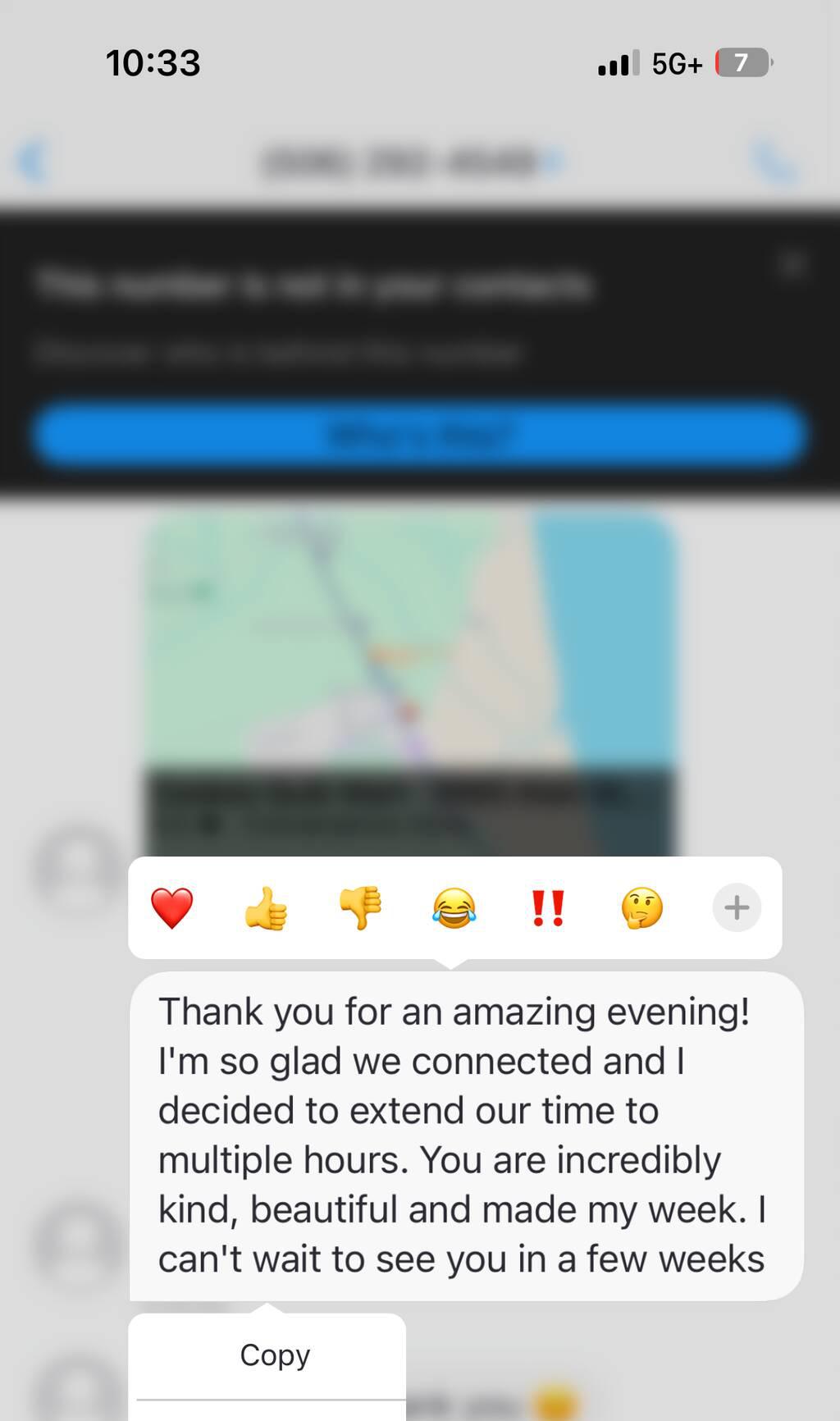React with the double exclamation marks
Viewport: 840px width, 1421px height.
pyautogui.click(x=548, y=908)
